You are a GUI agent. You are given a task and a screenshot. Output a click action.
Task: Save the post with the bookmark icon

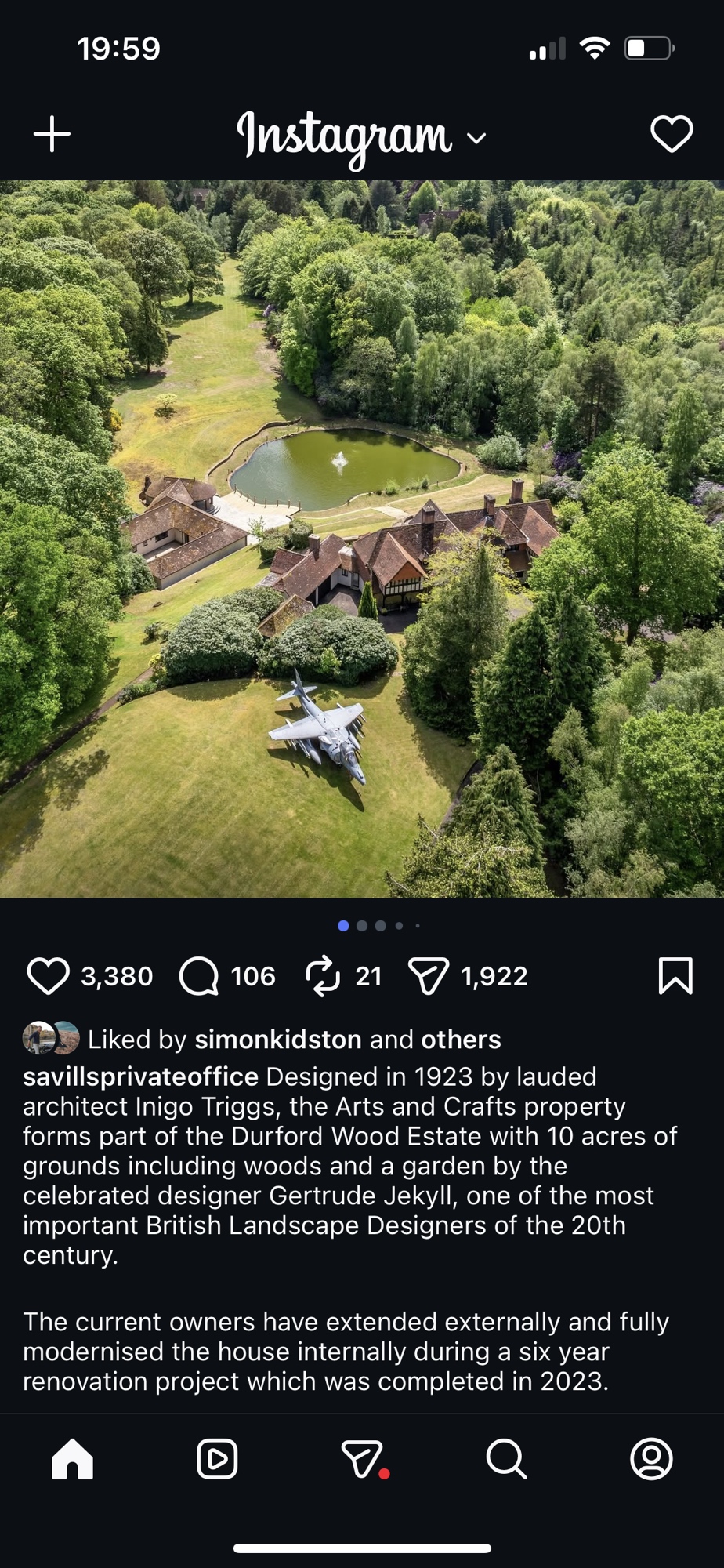(675, 976)
